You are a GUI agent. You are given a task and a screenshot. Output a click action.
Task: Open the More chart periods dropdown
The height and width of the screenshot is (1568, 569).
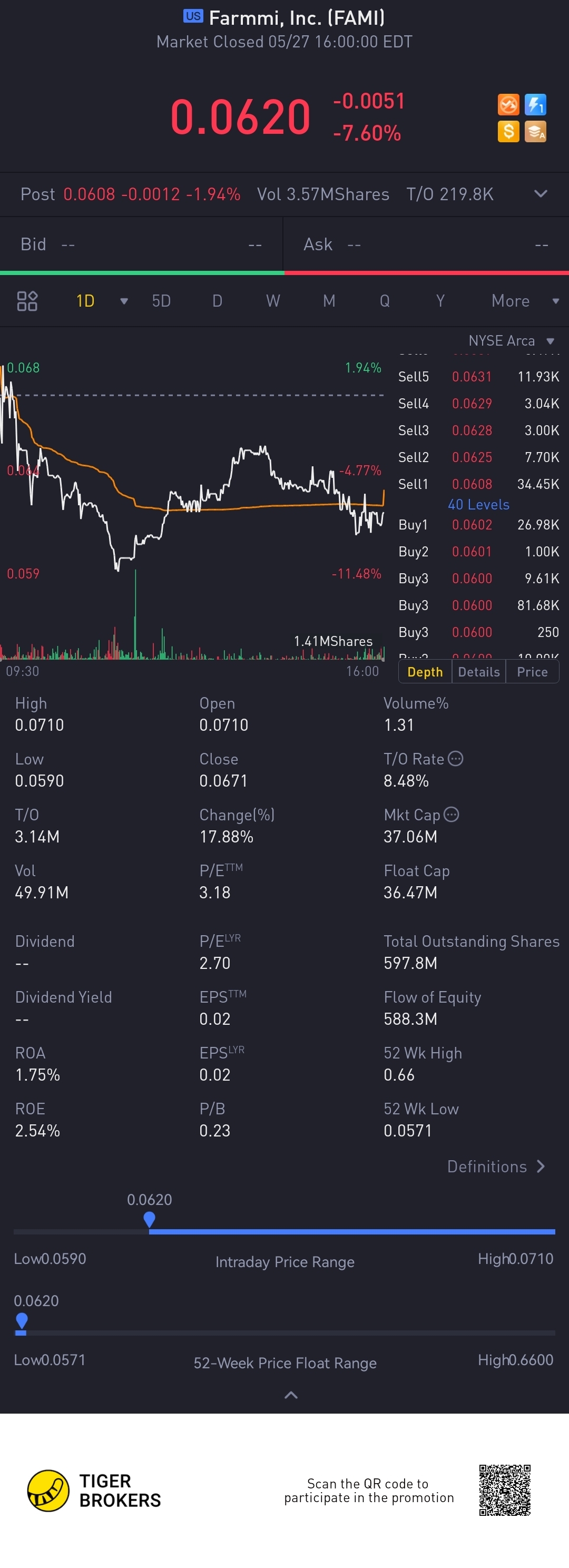click(523, 301)
